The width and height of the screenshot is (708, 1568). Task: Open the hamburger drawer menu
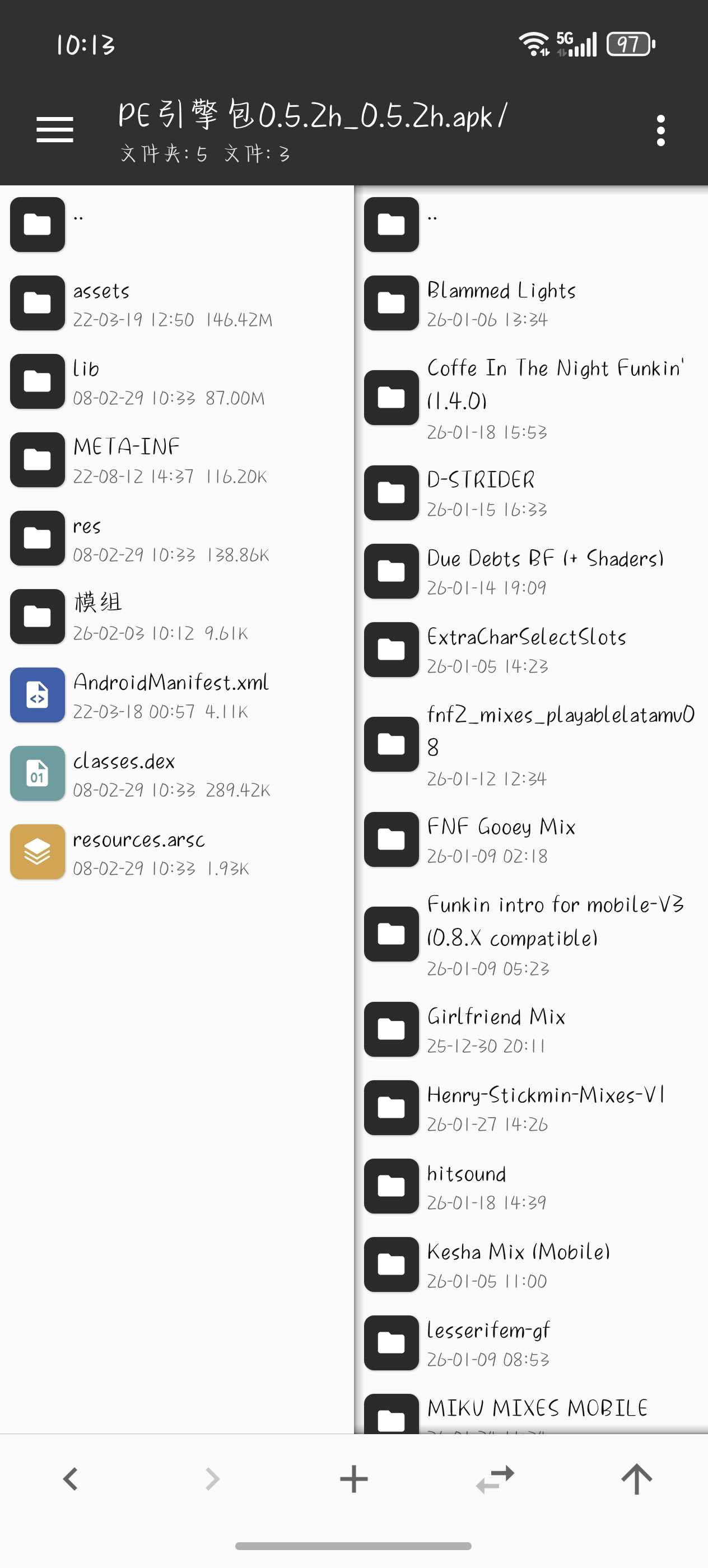(54, 130)
